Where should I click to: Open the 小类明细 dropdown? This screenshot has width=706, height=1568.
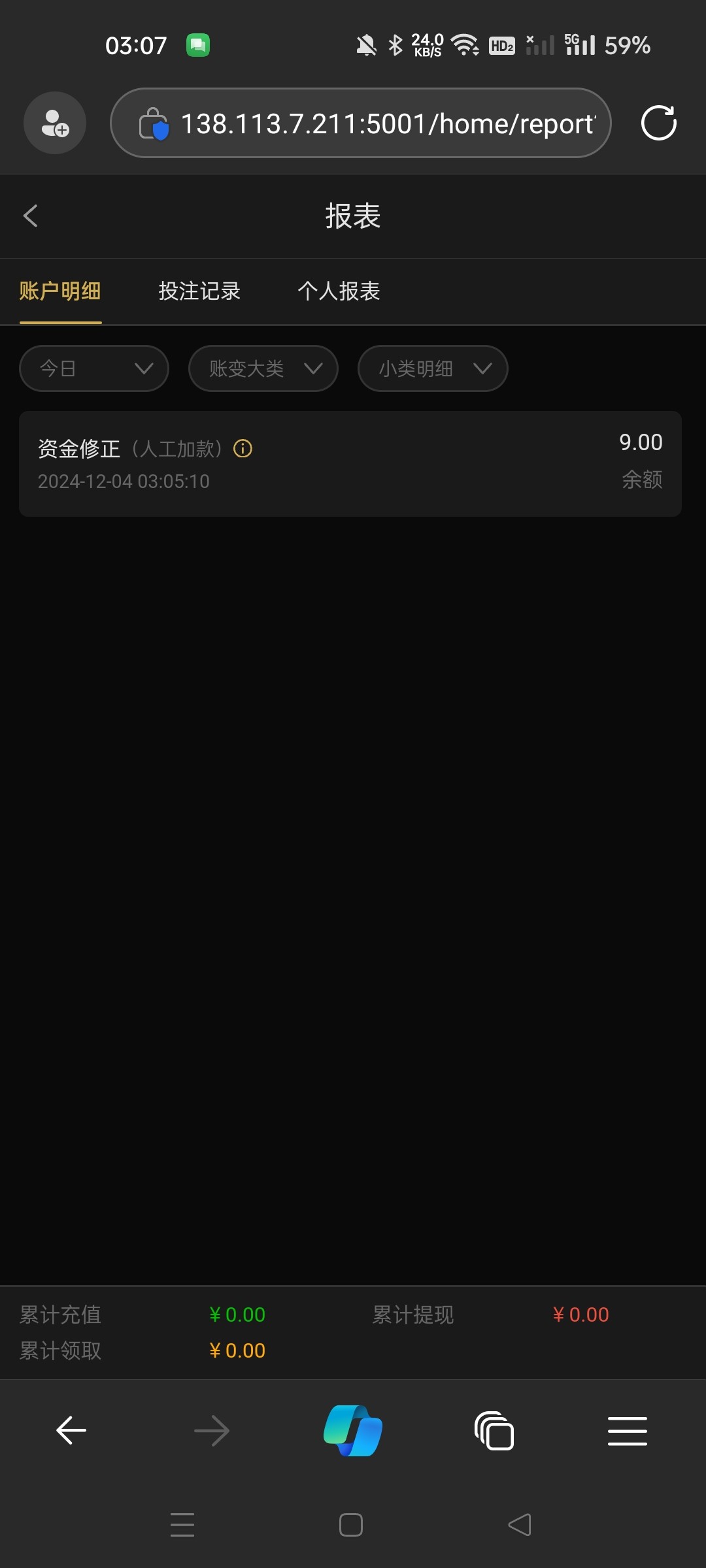click(x=433, y=368)
